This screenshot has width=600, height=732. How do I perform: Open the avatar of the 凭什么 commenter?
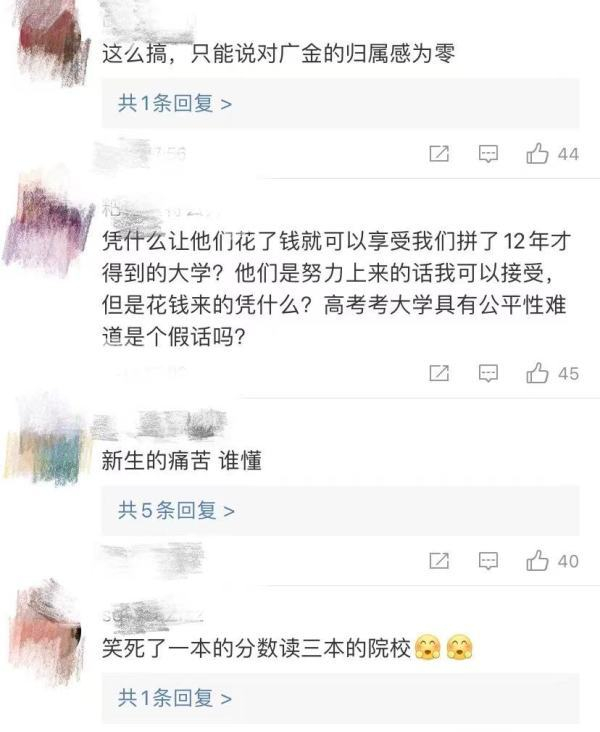point(48,225)
